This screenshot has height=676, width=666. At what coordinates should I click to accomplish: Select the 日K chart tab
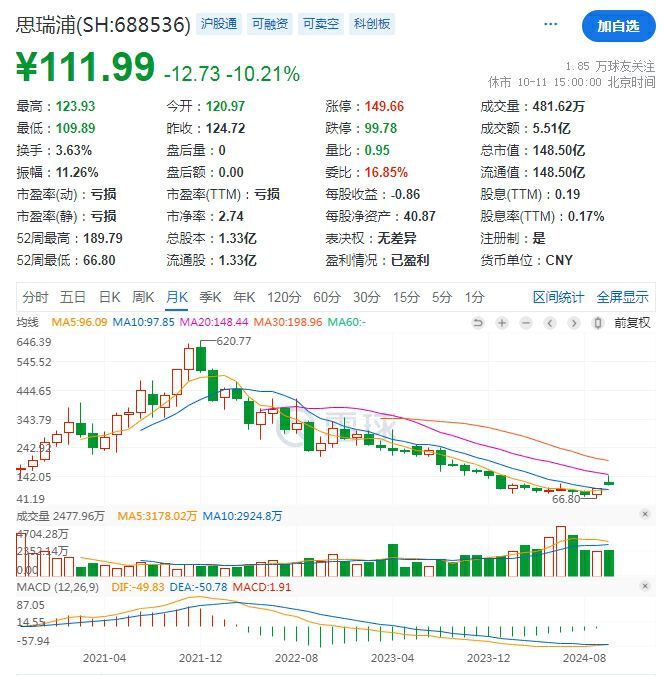pyautogui.click(x=108, y=297)
